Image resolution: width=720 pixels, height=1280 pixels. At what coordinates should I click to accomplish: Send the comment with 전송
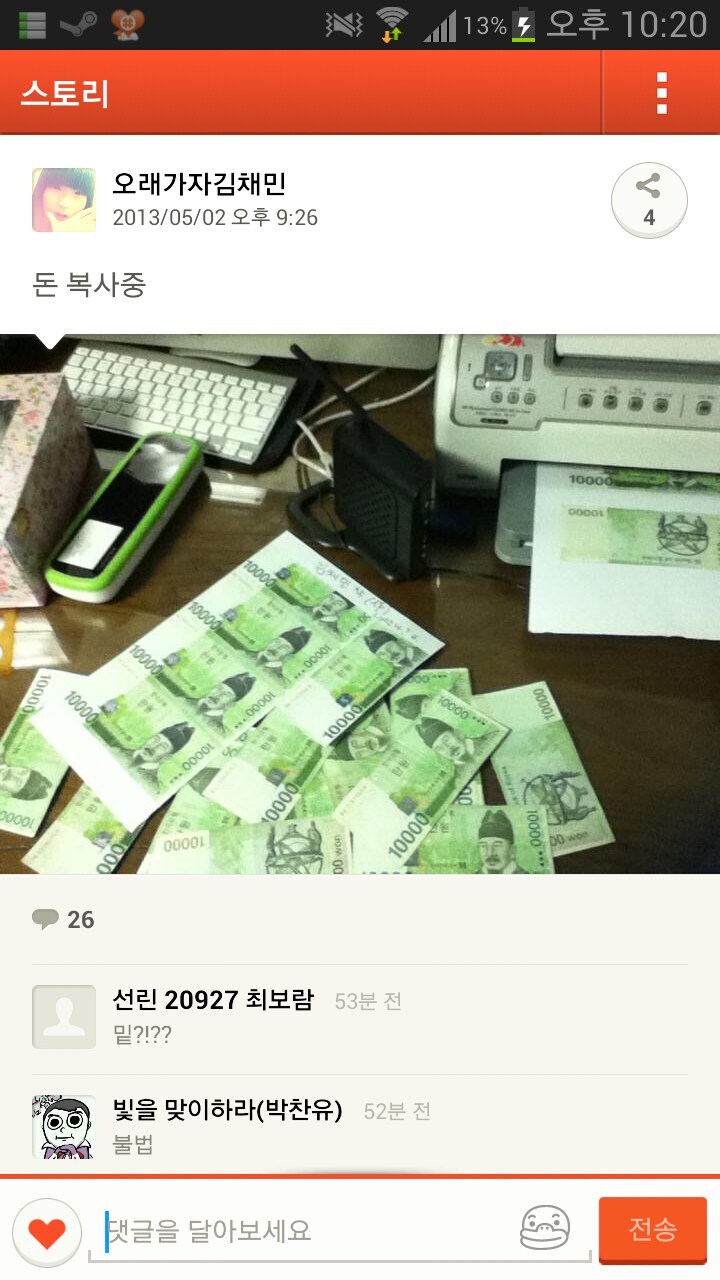coord(652,1230)
